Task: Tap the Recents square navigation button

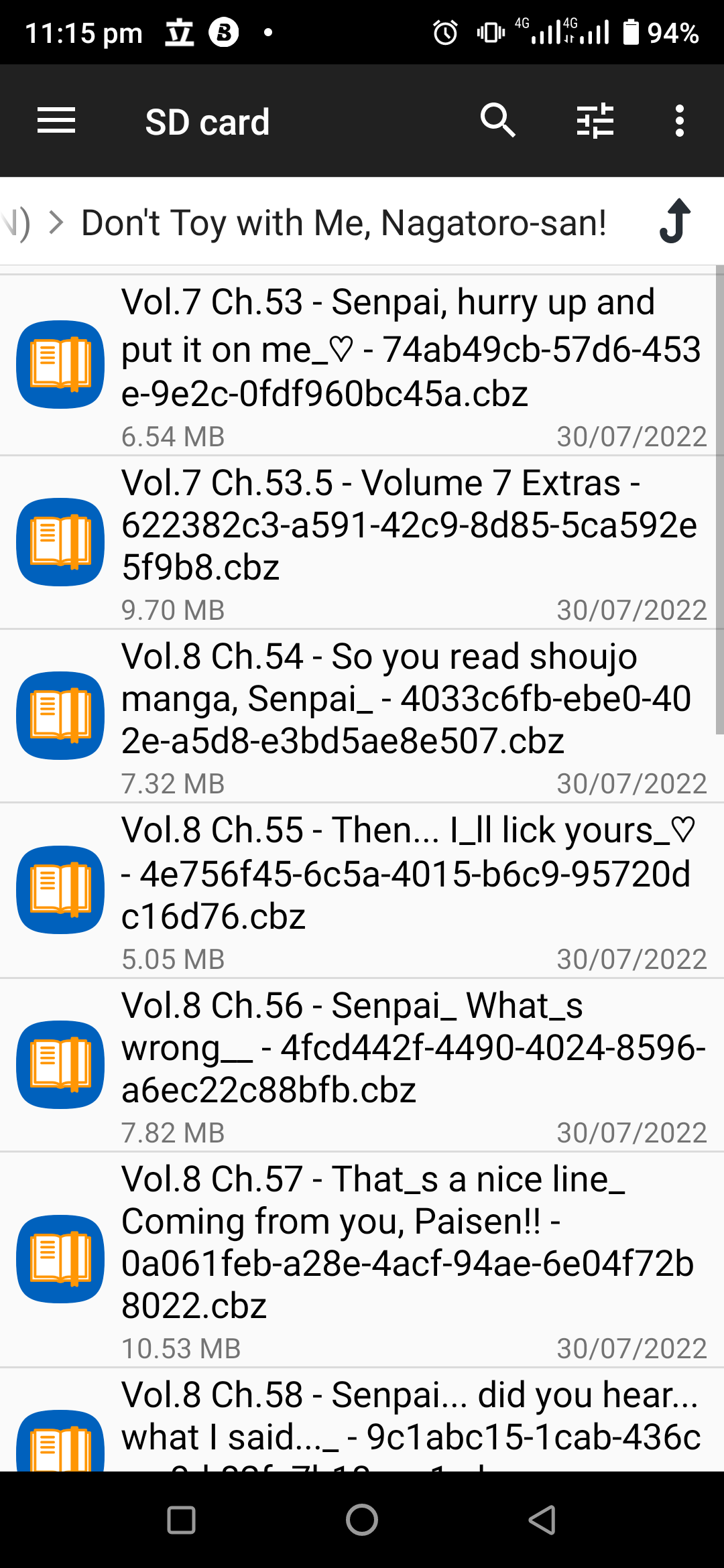Action: (x=181, y=1518)
